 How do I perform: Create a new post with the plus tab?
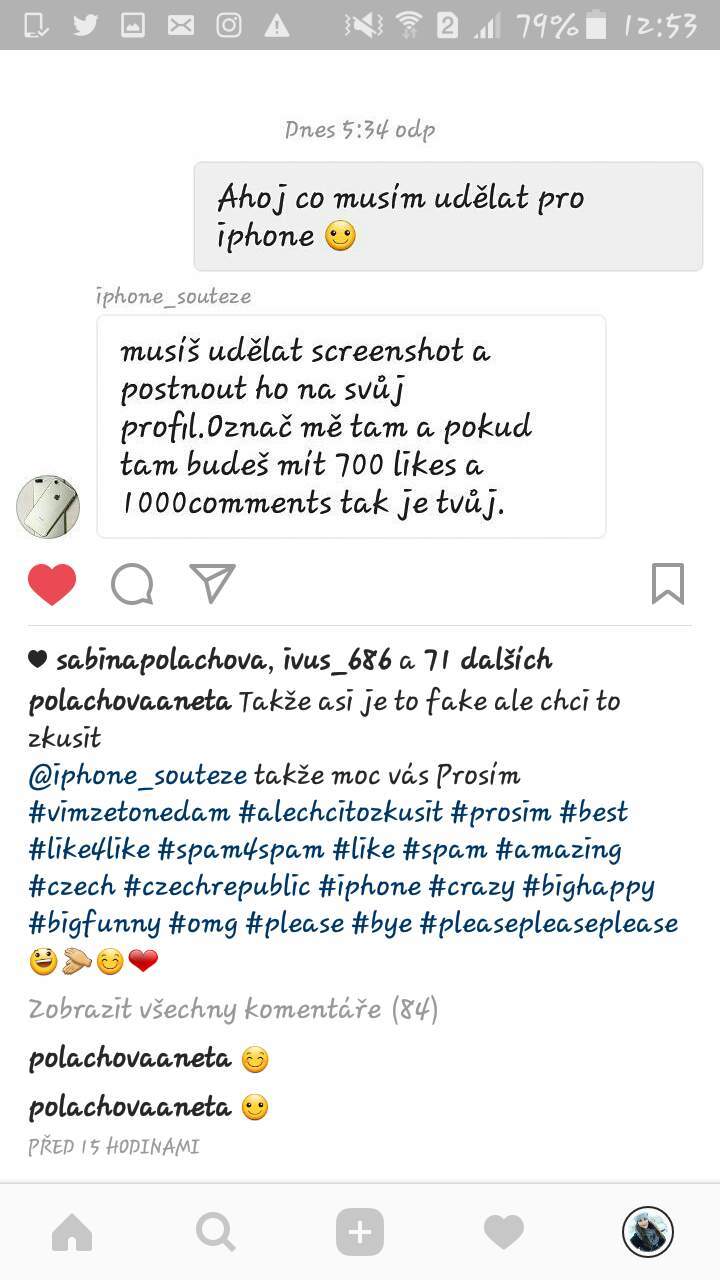[360, 1233]
